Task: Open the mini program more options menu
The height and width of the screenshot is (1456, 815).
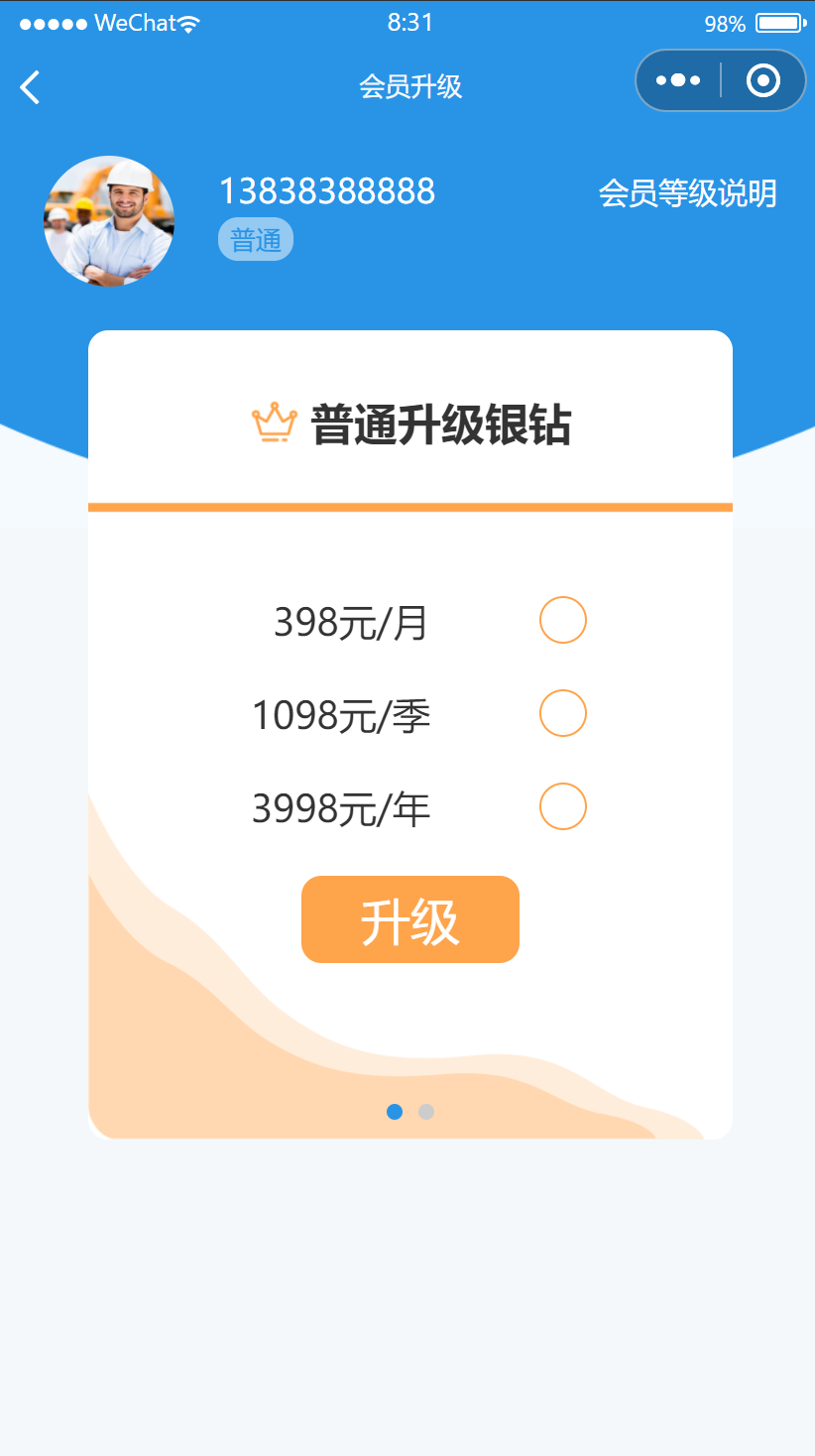Action: tap(678, 80)
